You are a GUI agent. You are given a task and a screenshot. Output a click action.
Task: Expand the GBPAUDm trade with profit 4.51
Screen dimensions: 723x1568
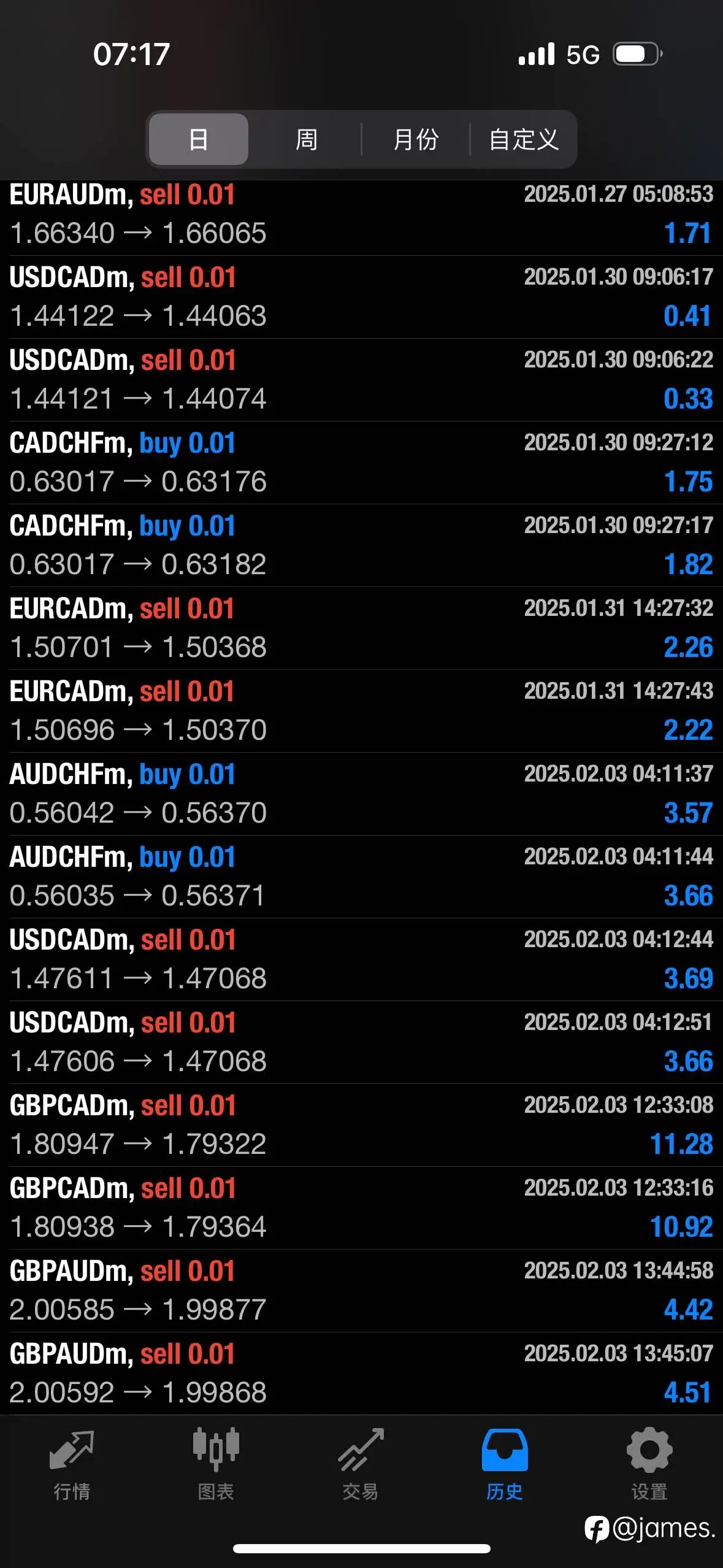[361, 1374]
